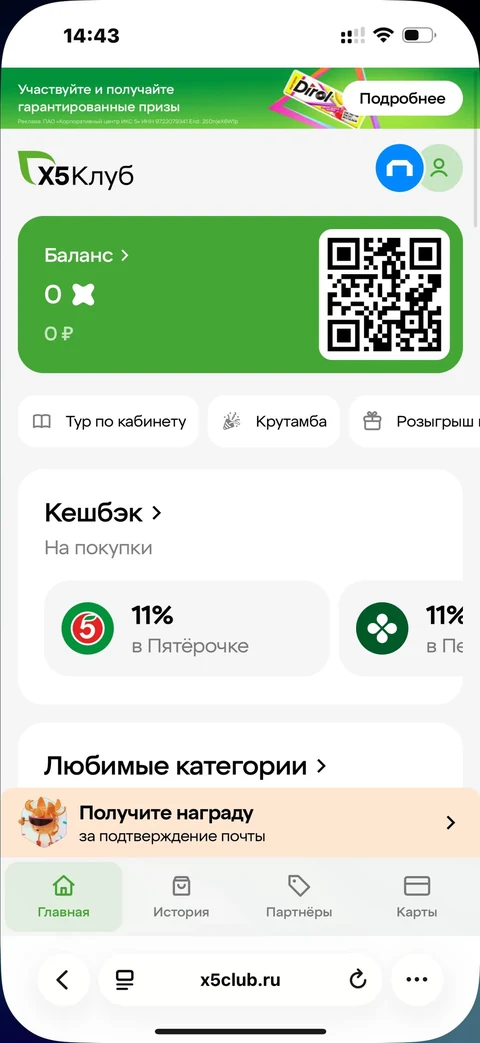Go back in the browser
The height and width of the screenshot is (1043, 480).
pyautogui.click(x=63, y=979)
